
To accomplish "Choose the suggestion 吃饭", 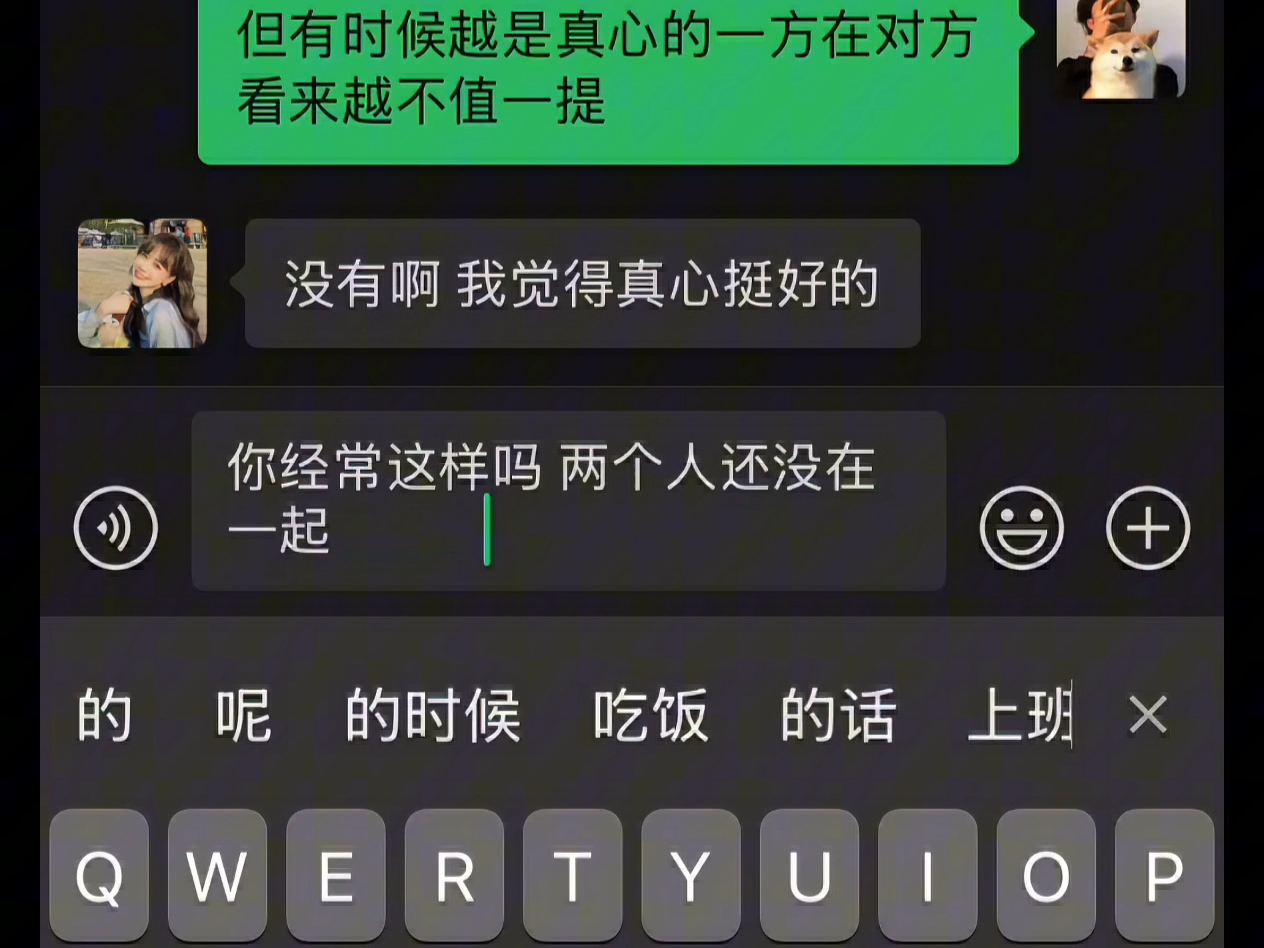I will [x=651, y=716].
